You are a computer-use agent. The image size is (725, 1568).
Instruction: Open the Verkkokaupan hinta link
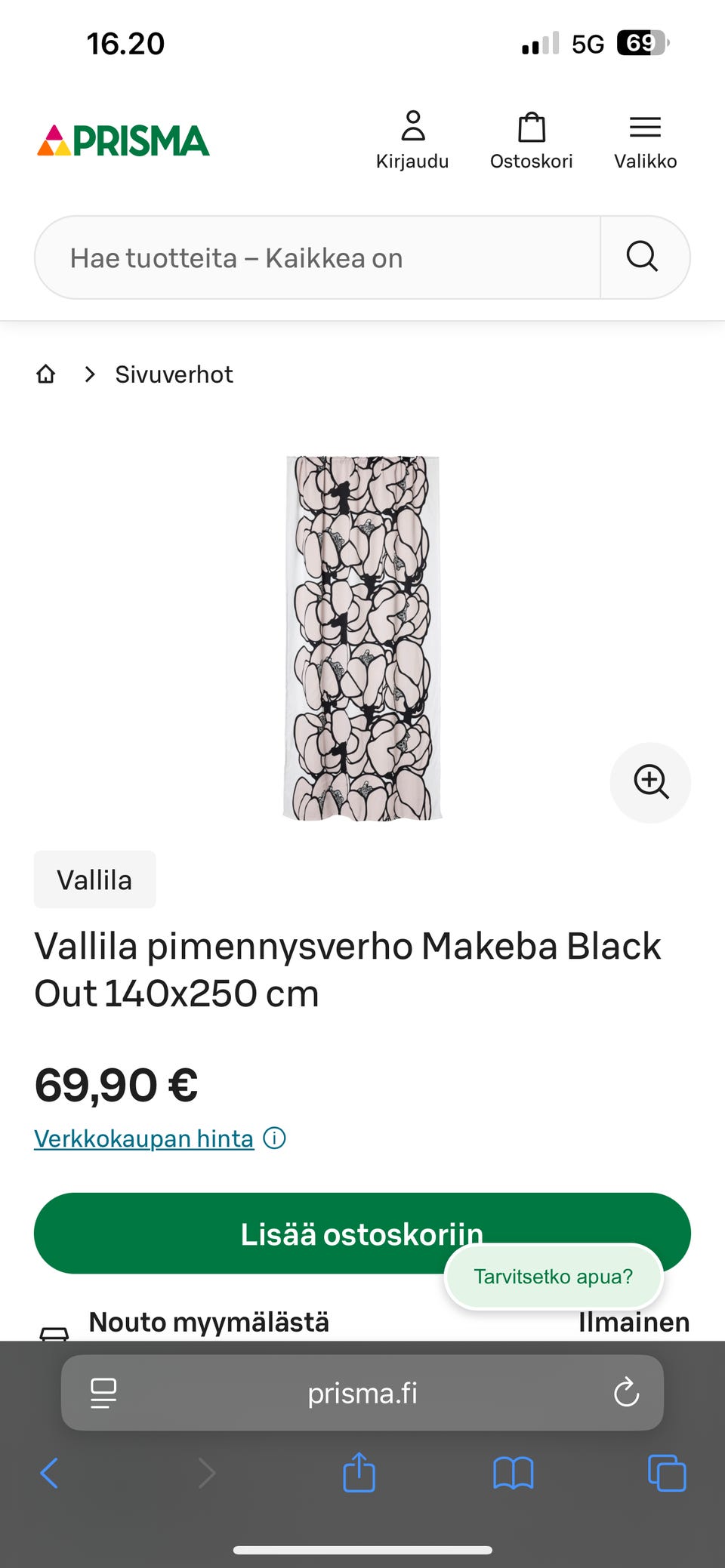tap(143, 1138)
